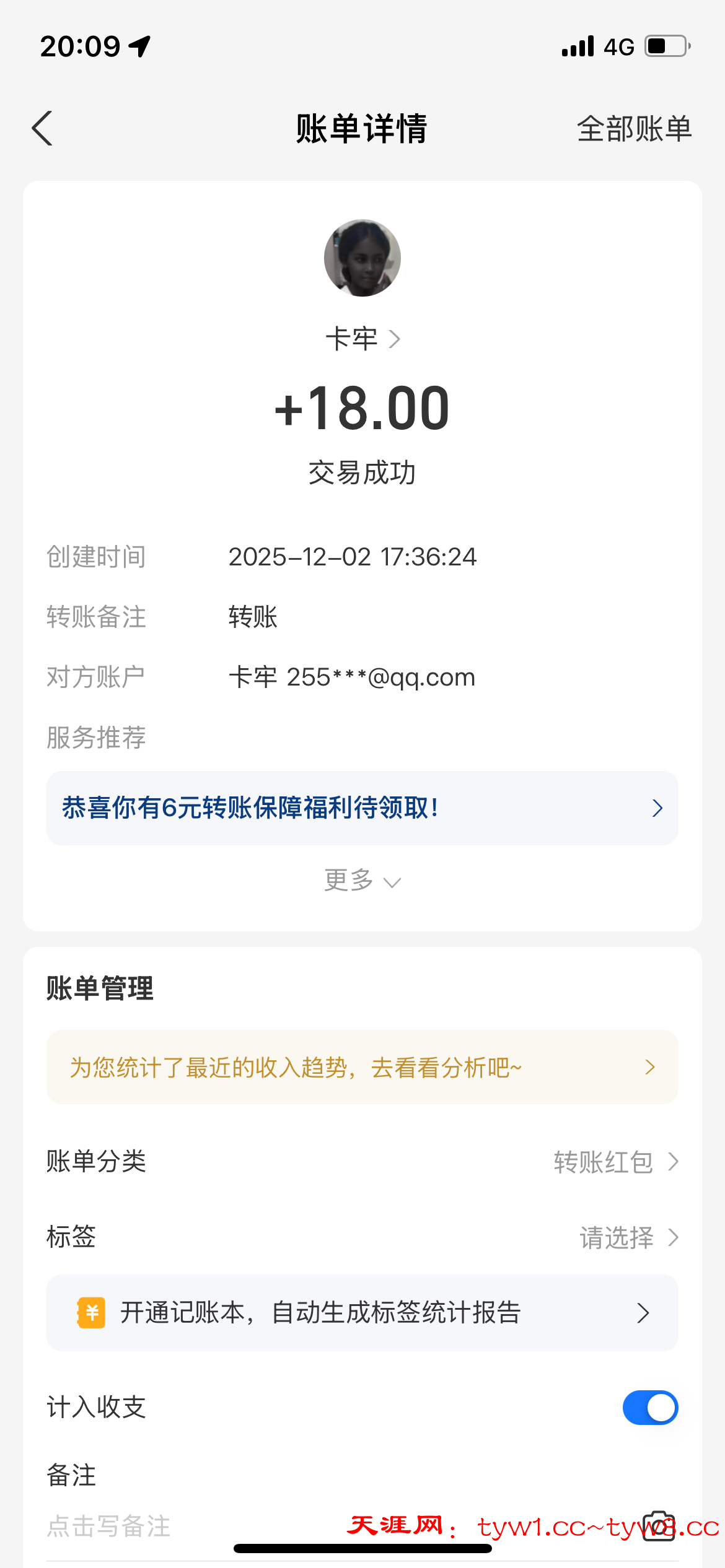Change the 账单分类 category 转账红包
Screen dimensions: 725x1568
(x=615, y=1162)
